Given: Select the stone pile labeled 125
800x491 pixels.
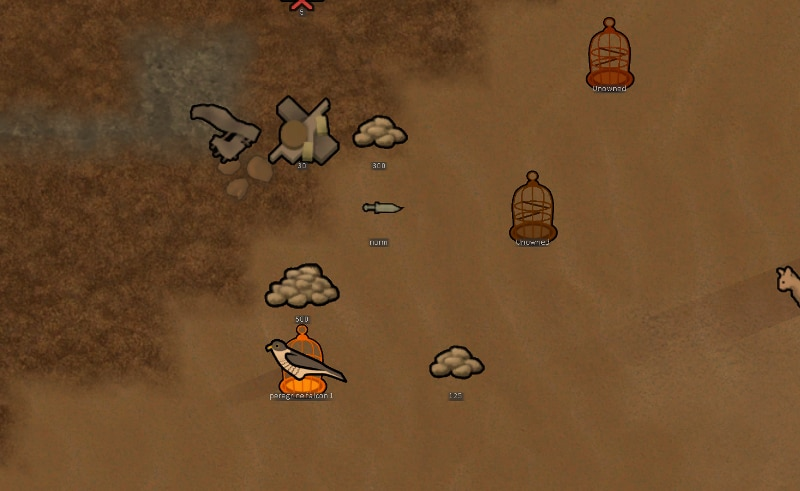Looking at the screenshot, I should (457, 363).
